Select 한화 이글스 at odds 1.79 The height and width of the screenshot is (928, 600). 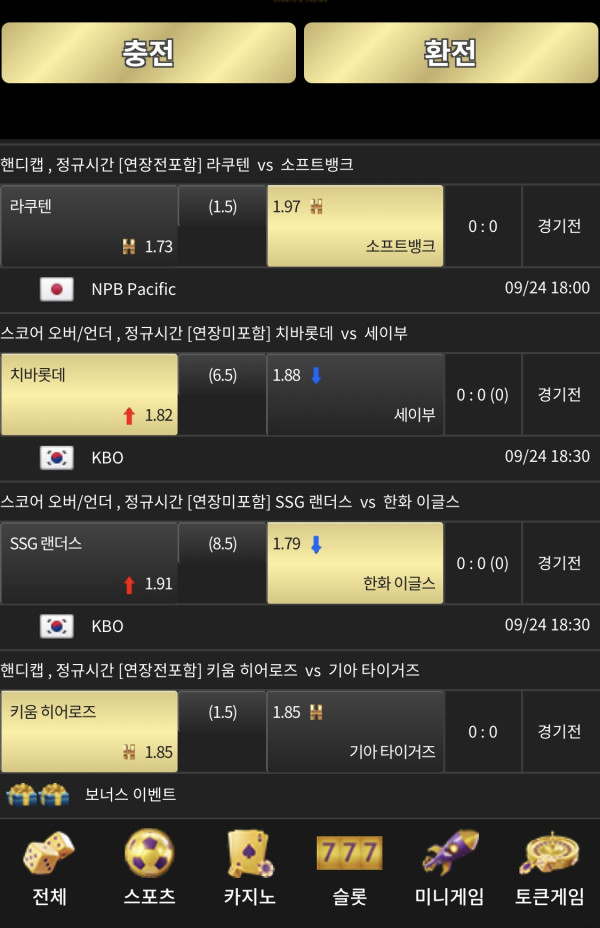[355, 562]
